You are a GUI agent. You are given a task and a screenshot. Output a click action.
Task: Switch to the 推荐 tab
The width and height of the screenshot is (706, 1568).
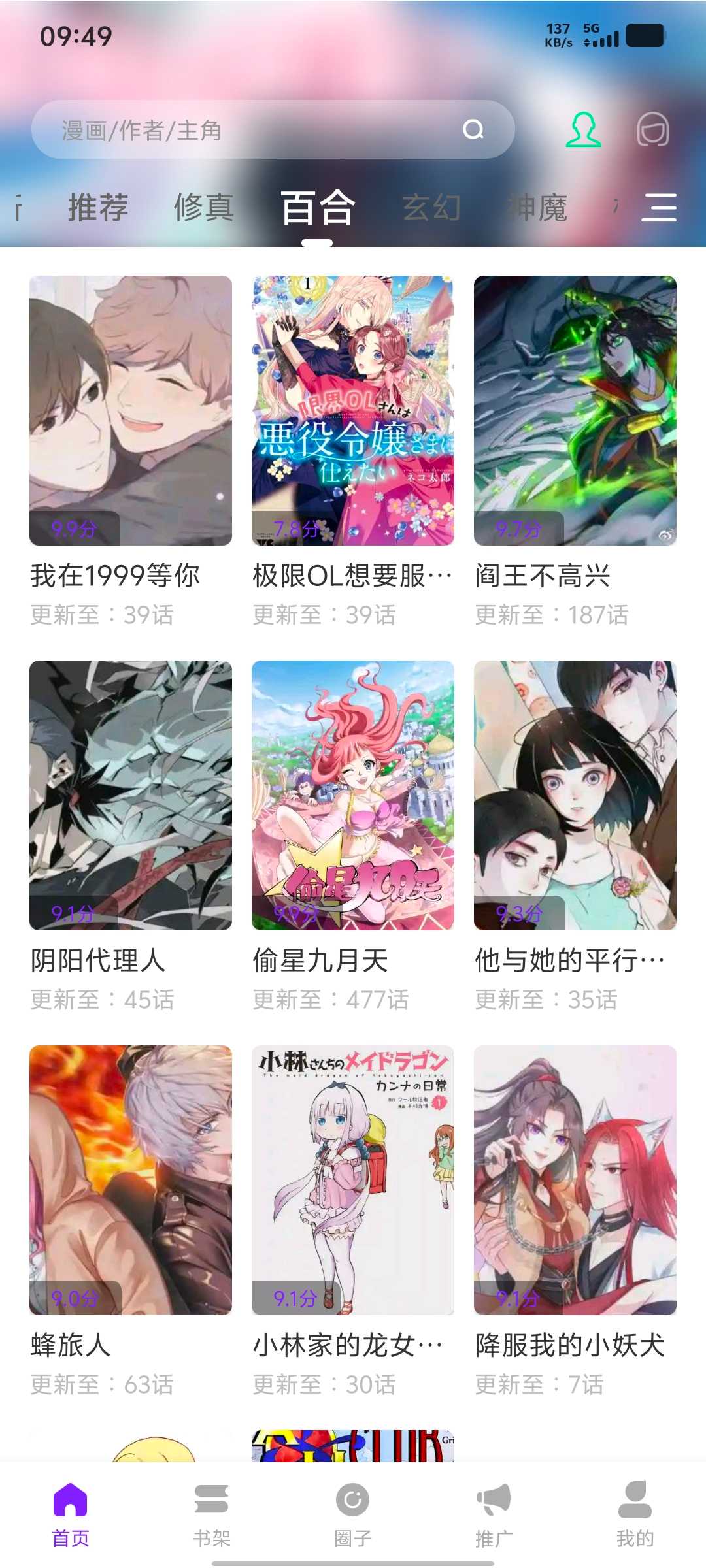[98, 208]
